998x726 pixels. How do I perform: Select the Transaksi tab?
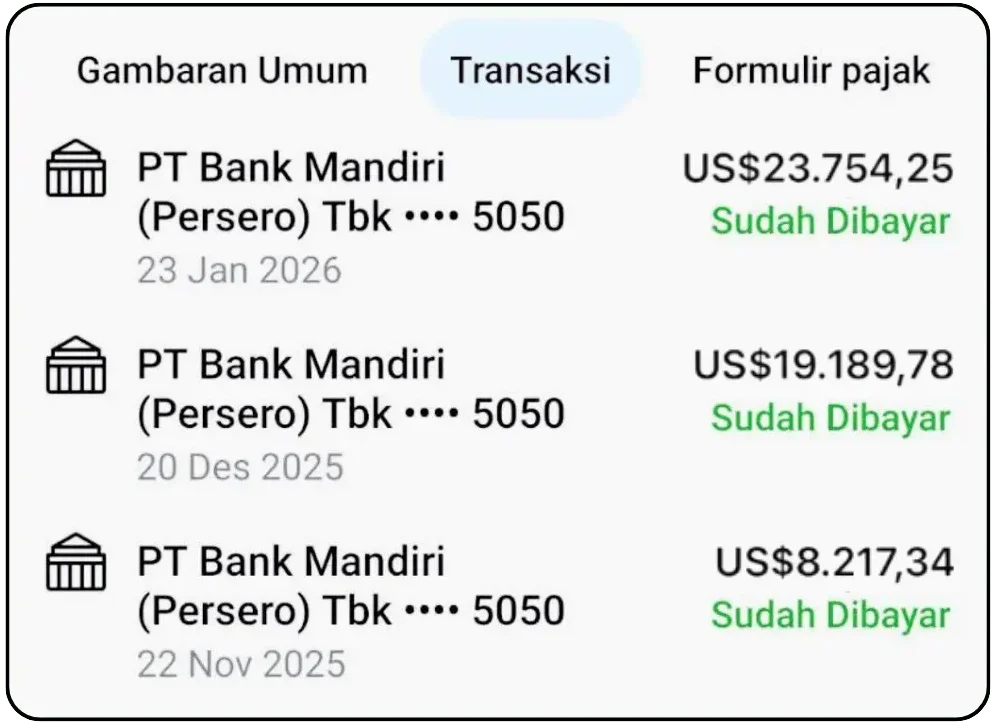pos(530,71)
